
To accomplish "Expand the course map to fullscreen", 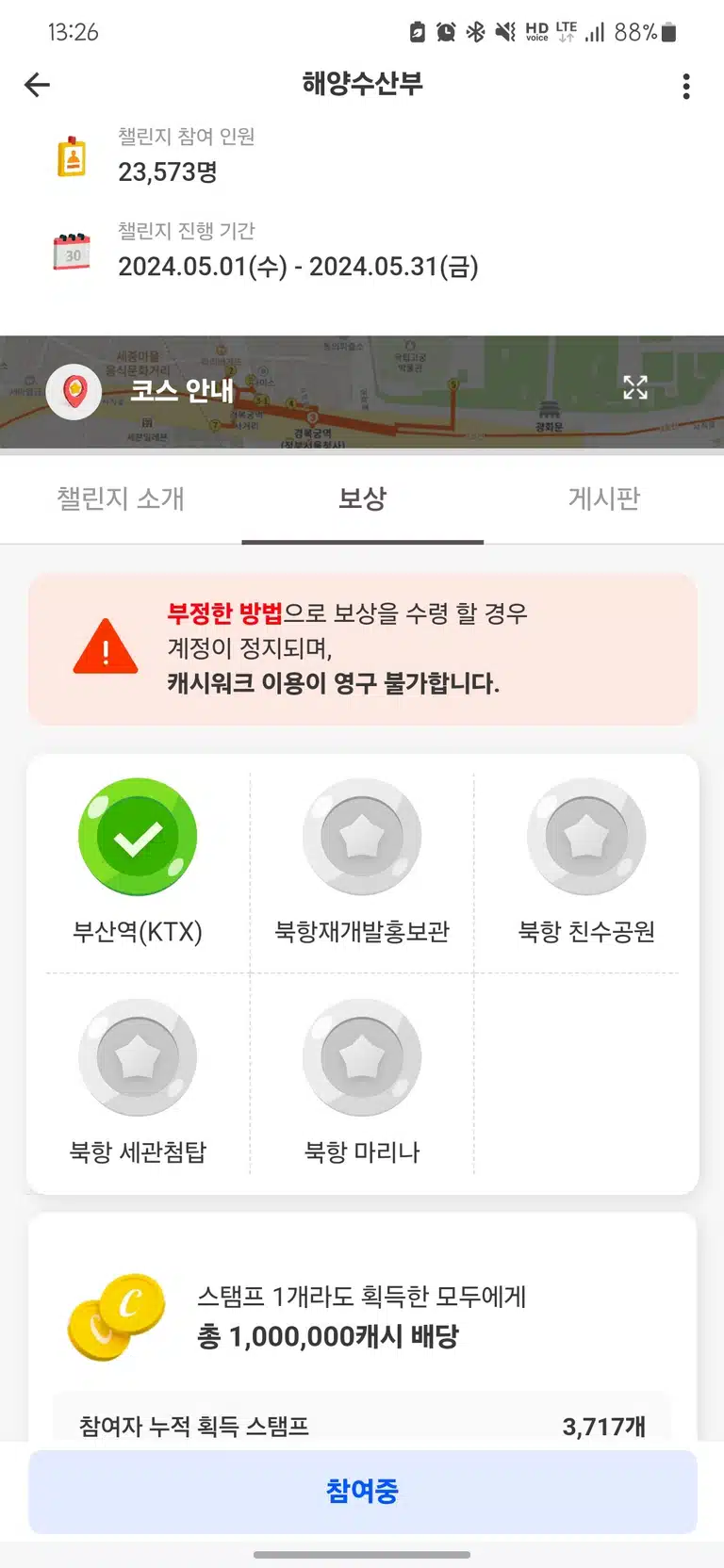I will [x=635, y=387].
